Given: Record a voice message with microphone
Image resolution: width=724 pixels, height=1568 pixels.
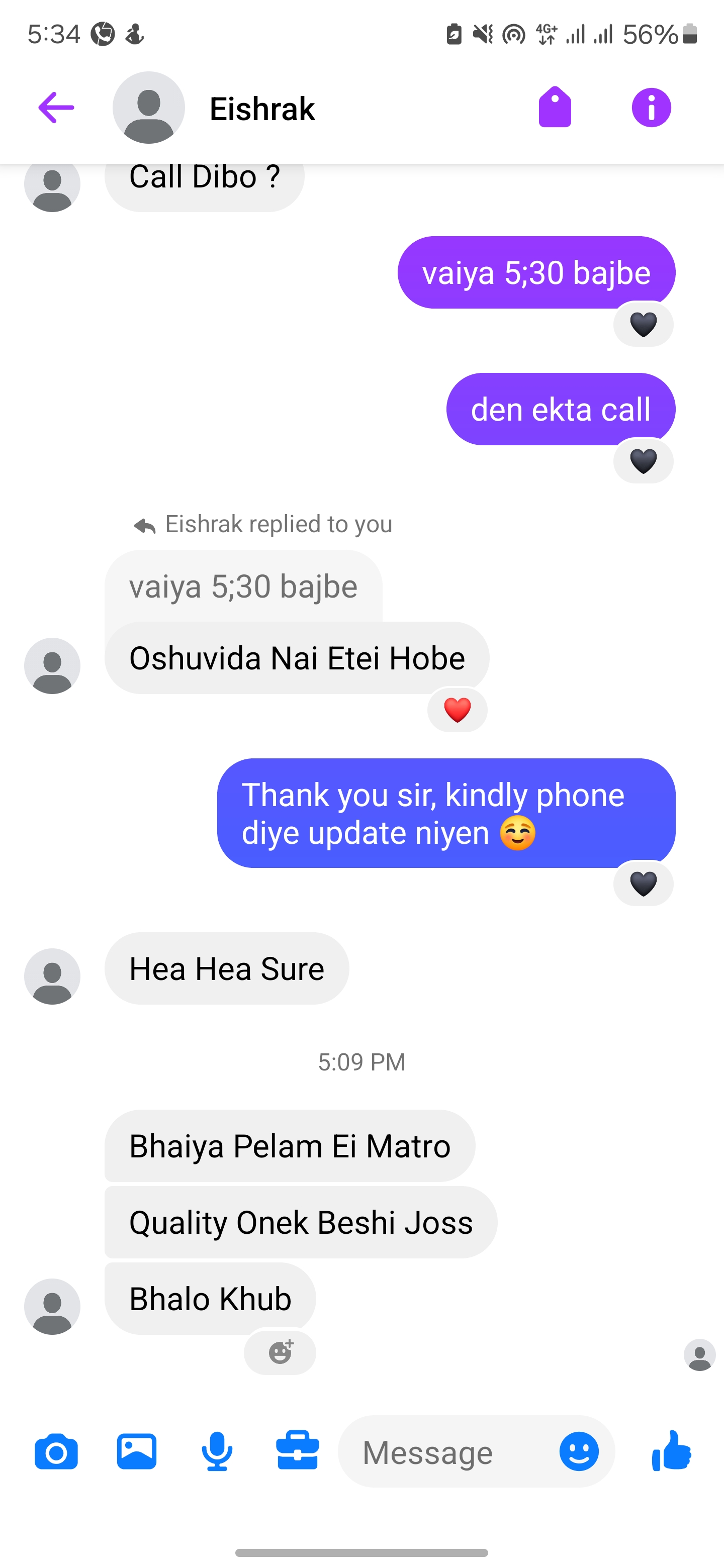Looking at the screenshot, I should 217,1452.
